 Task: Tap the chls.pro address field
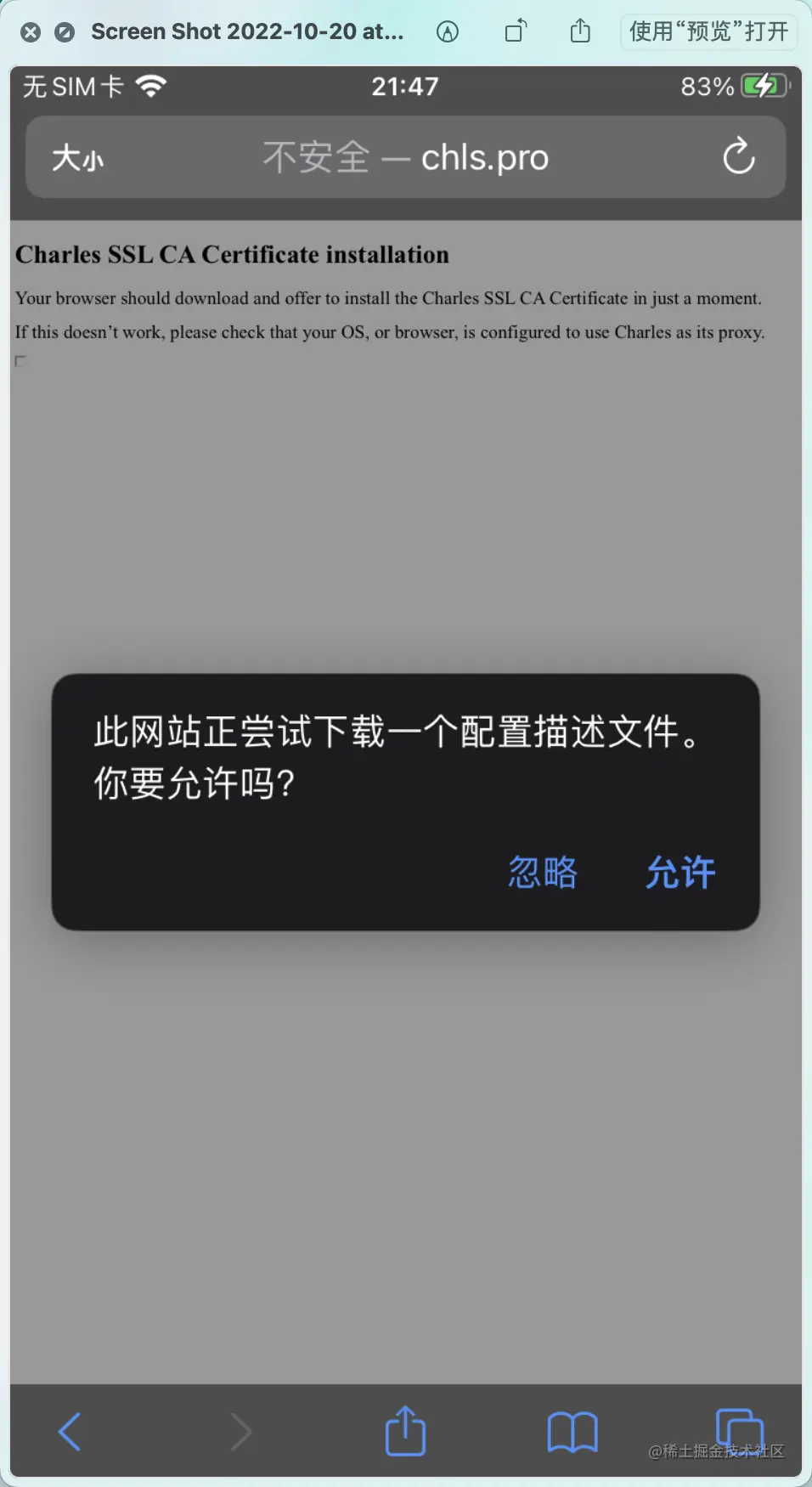point(405,157)
